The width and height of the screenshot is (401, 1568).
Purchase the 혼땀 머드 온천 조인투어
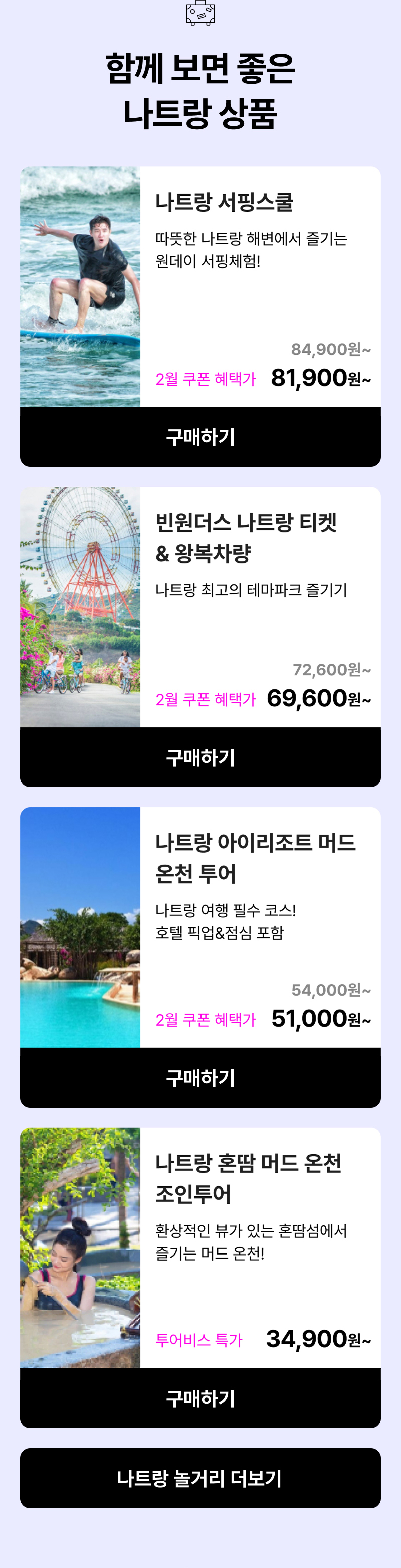pos(200,1398)
